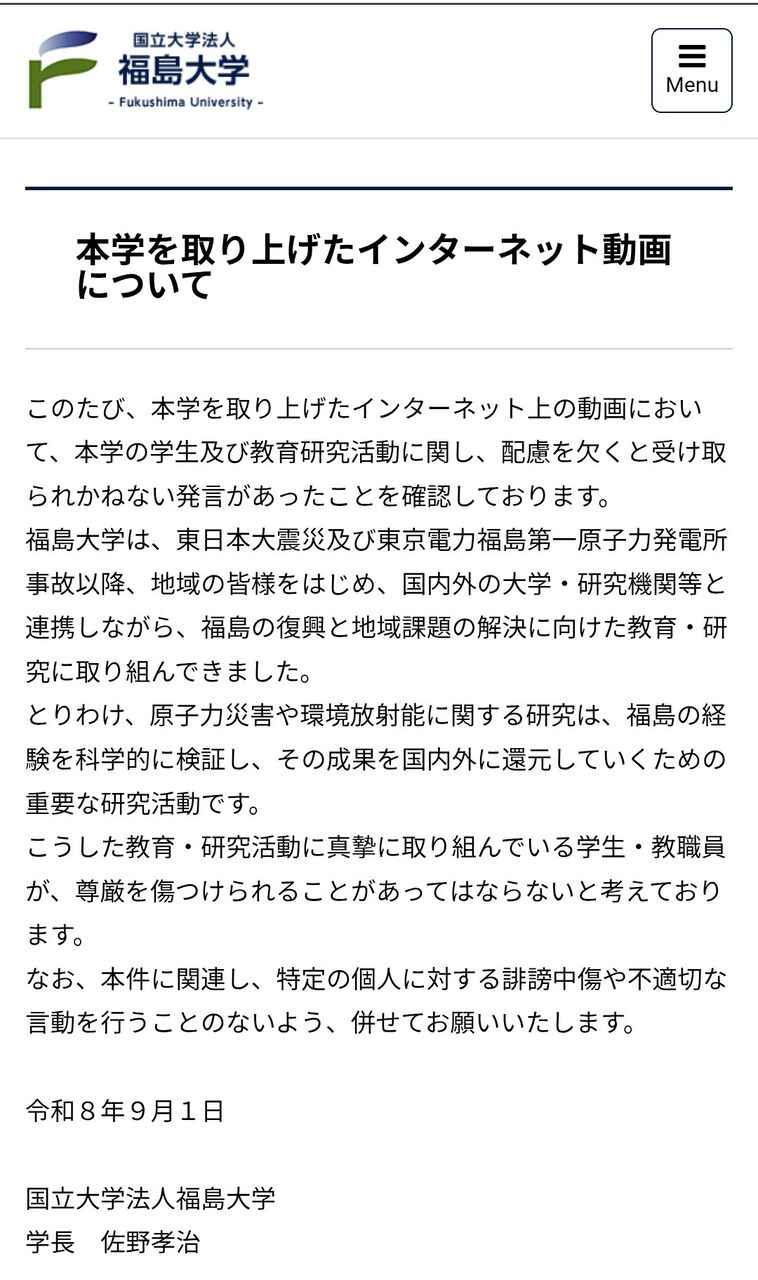The height and width of the screenshot is (1280, 758).
Task: Open the Menu hamburger button
Action: 692,70
